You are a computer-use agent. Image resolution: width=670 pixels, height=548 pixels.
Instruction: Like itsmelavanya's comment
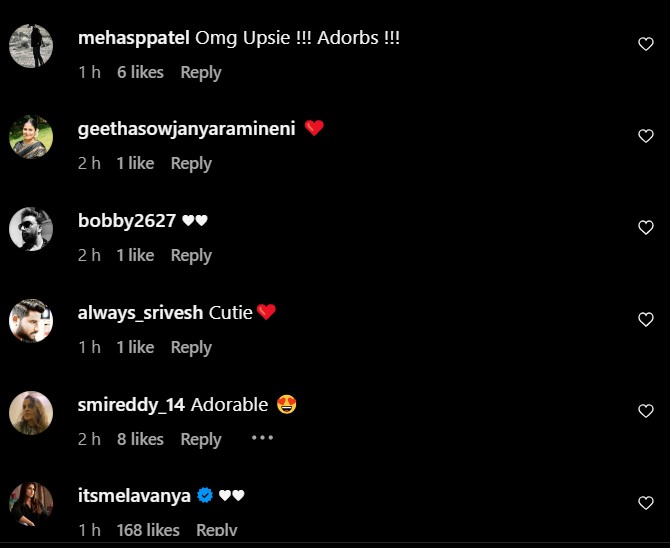pos(646,503)
